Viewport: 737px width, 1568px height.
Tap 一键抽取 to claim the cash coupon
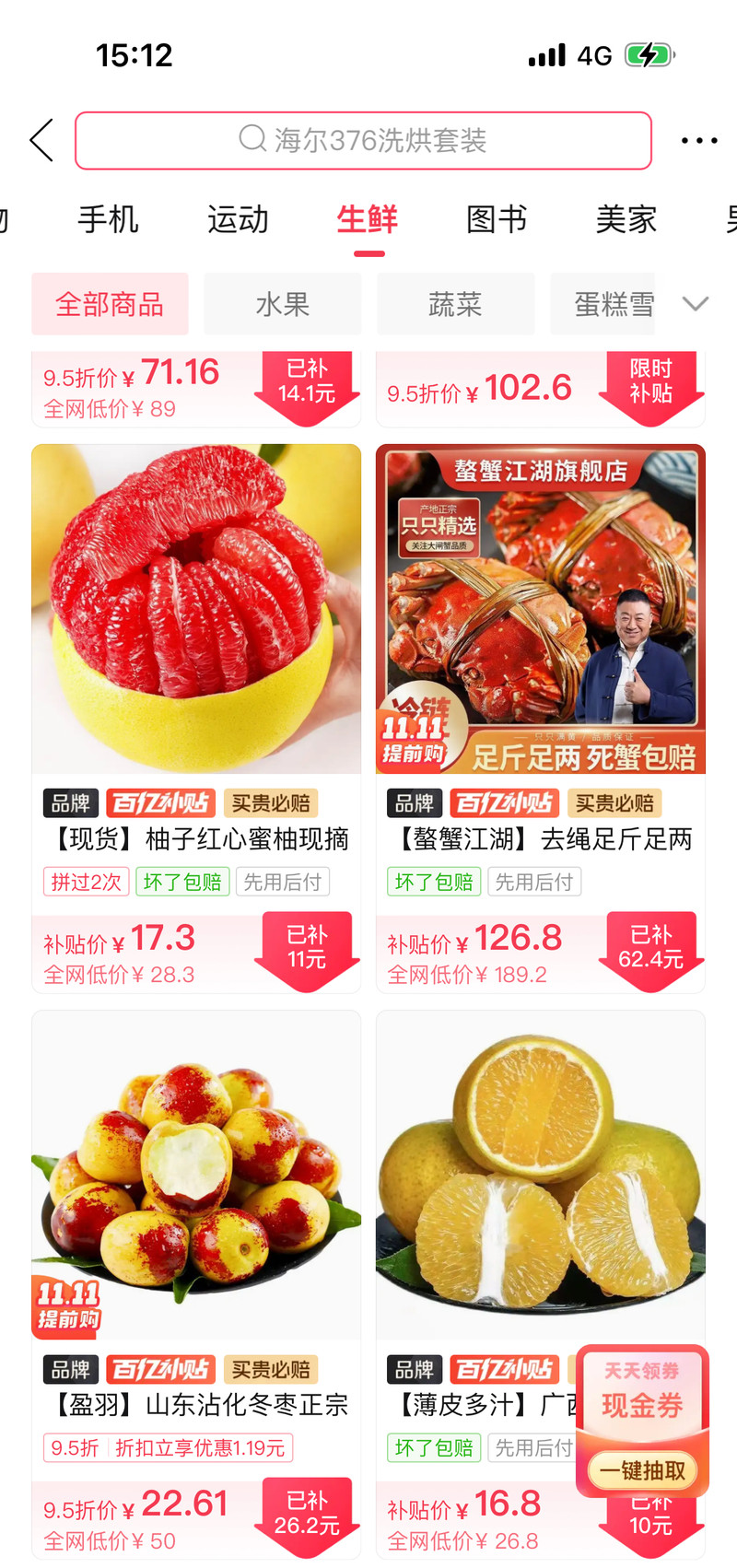642,1470
